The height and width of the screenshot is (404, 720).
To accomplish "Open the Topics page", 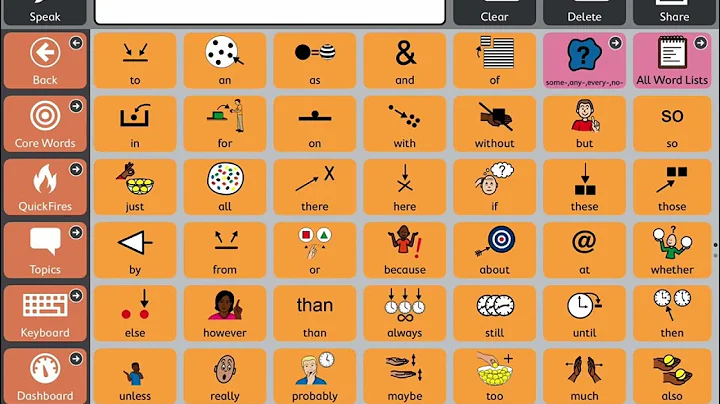I will pyautogui.click(x=45, y=250).
